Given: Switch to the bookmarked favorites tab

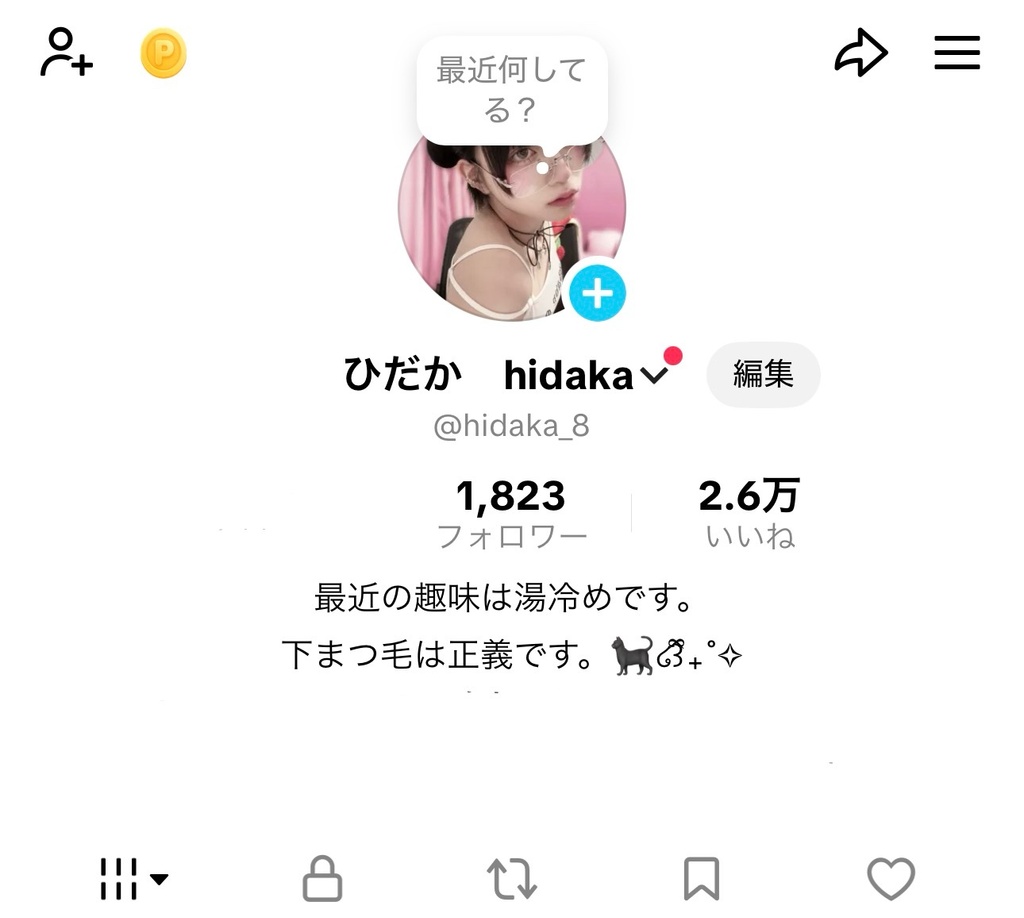Looking at the screenshot, I should (x=701, y=879).
